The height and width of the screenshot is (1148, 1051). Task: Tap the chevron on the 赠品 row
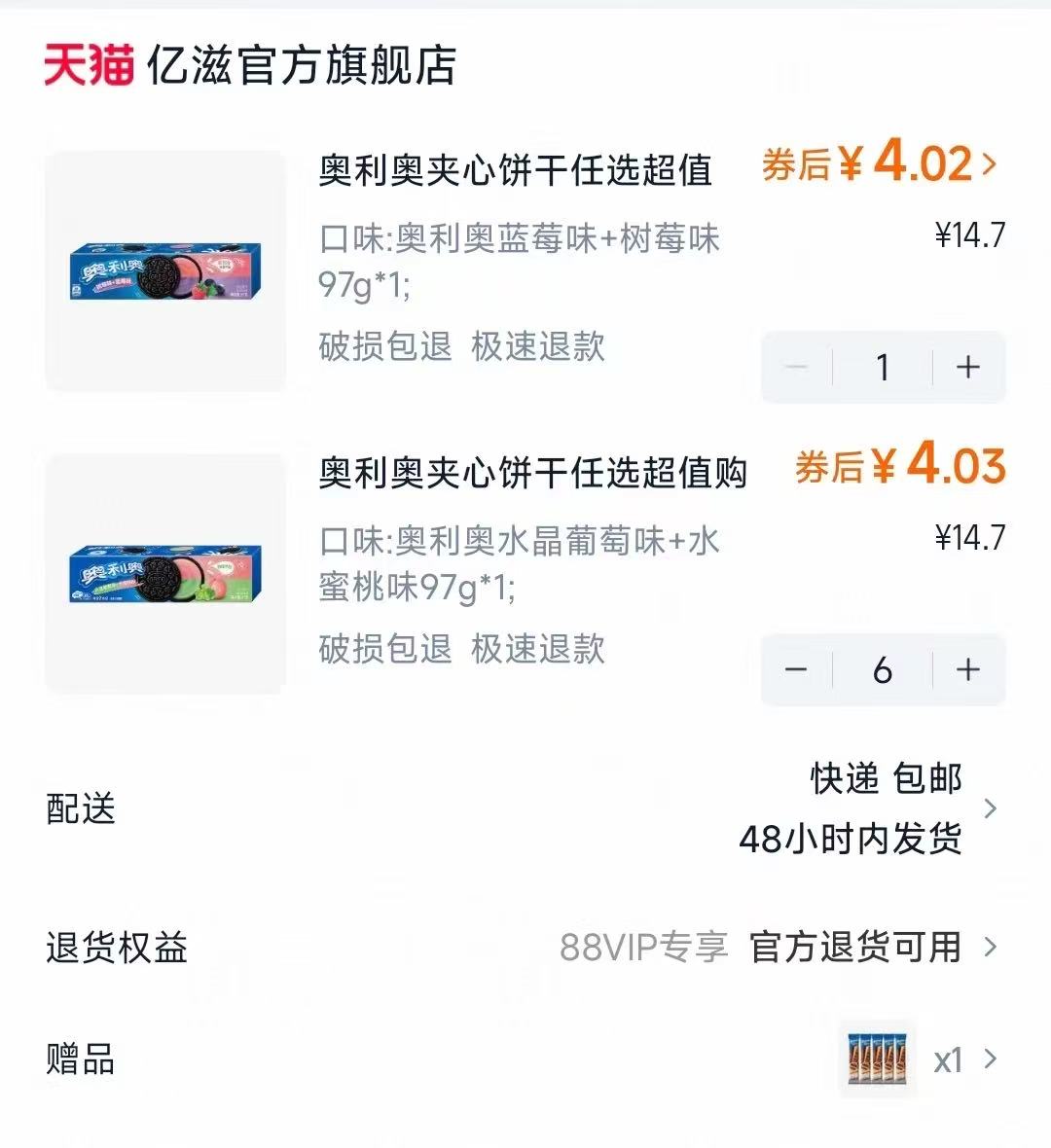(x=991, y=1058)
